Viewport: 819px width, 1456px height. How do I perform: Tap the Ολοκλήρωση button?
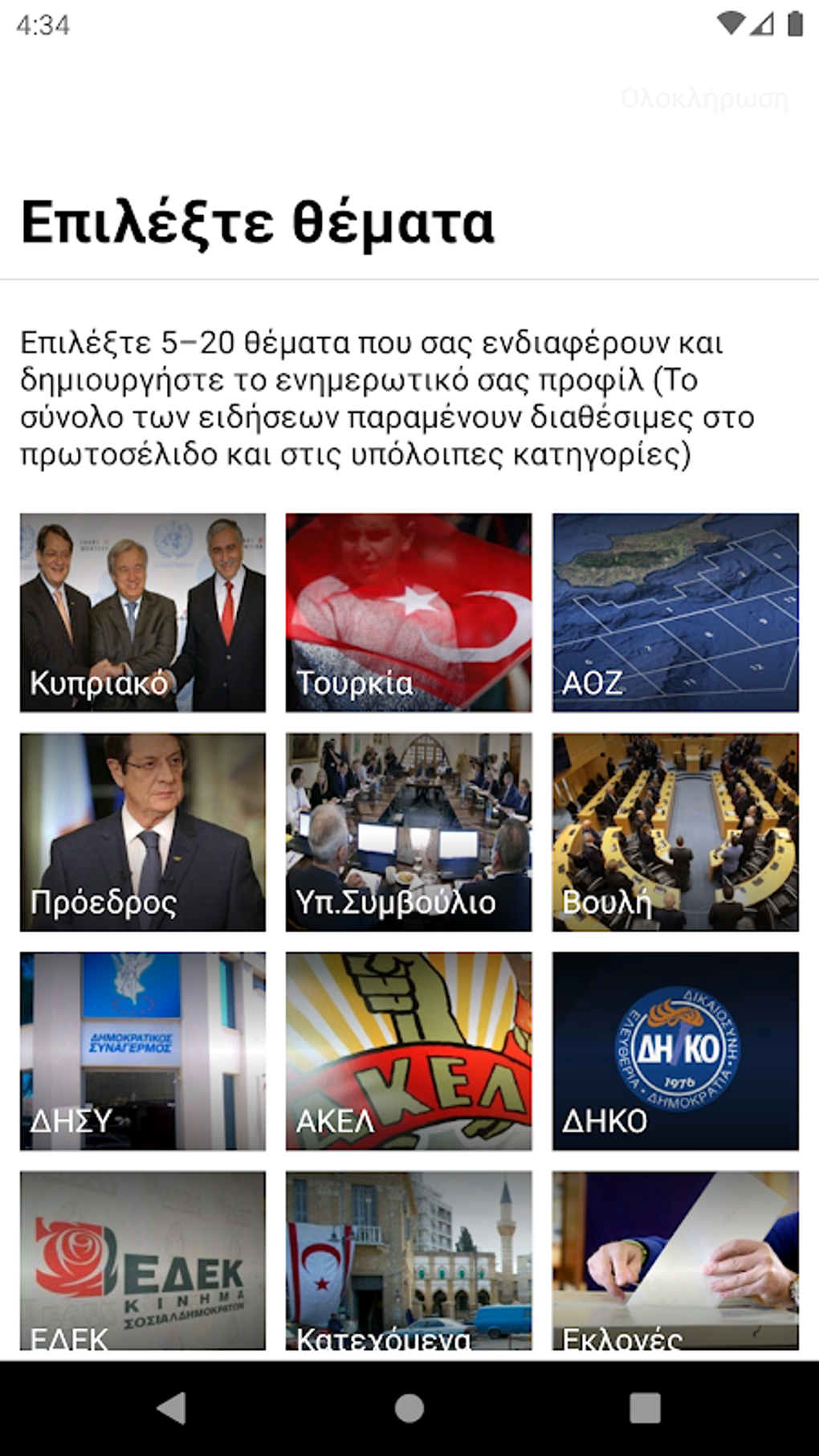coord(704,98)
